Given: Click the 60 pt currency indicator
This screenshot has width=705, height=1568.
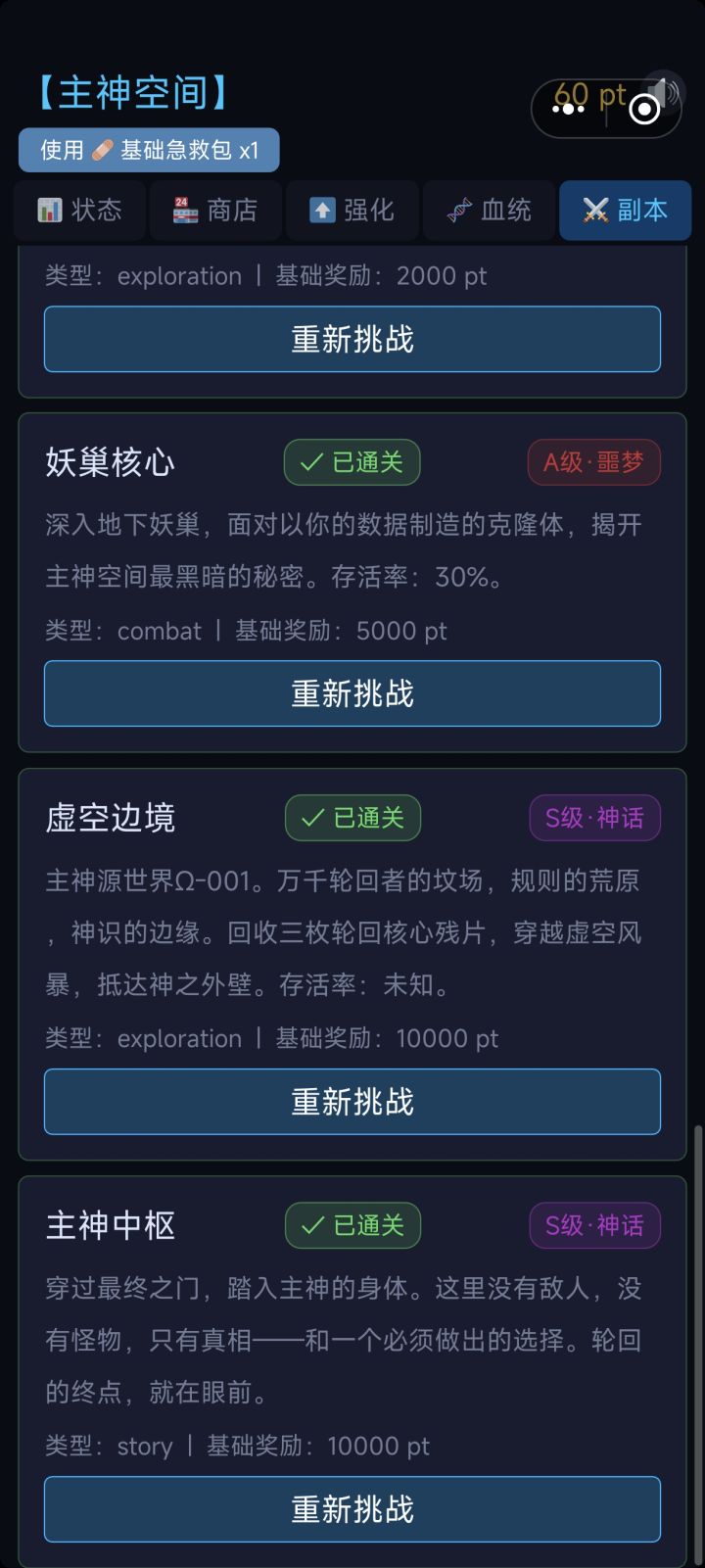Looking at the screenshot, I should pos(591,96).
